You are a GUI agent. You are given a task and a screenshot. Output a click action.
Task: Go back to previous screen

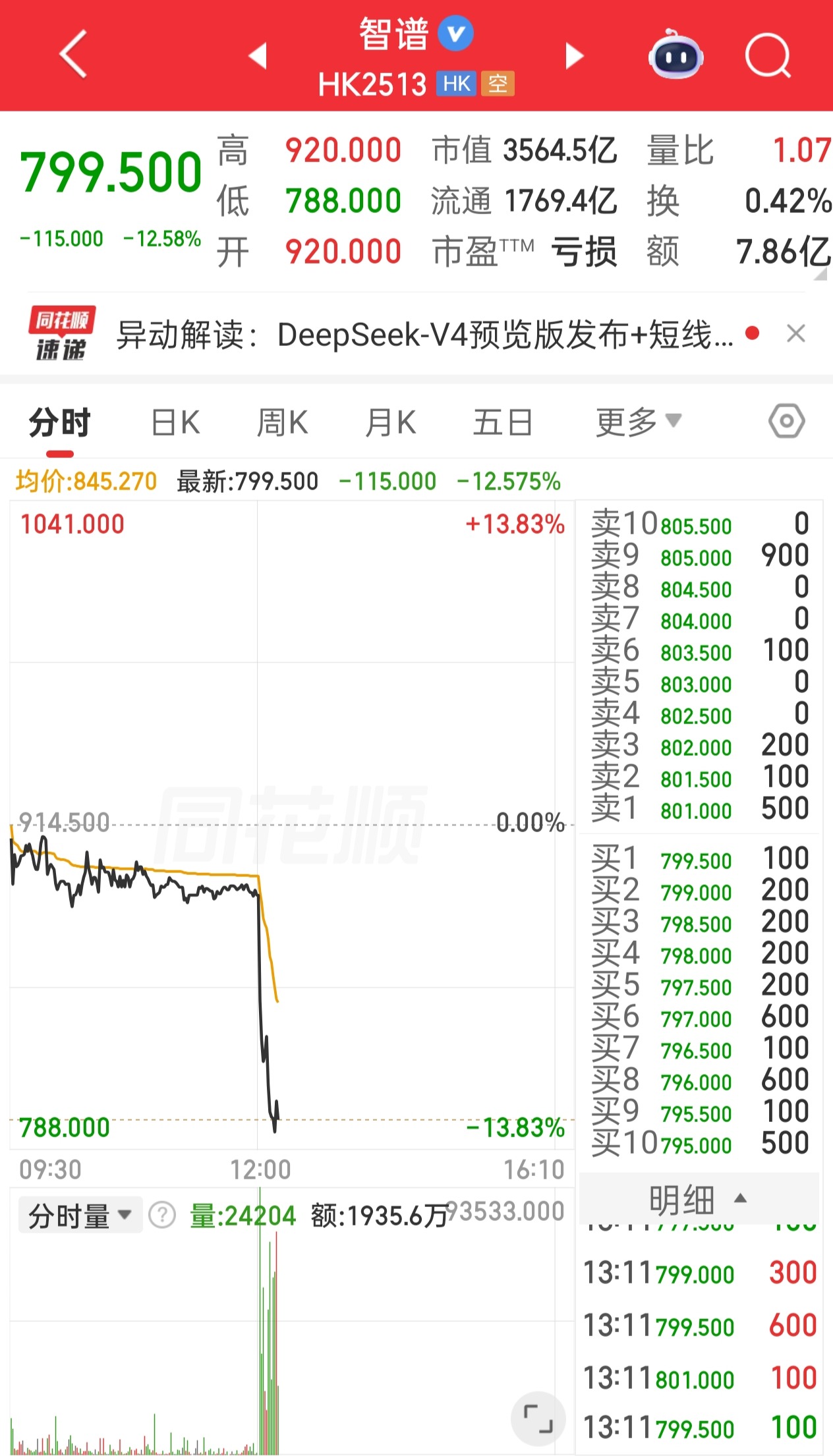coord(73,55)
